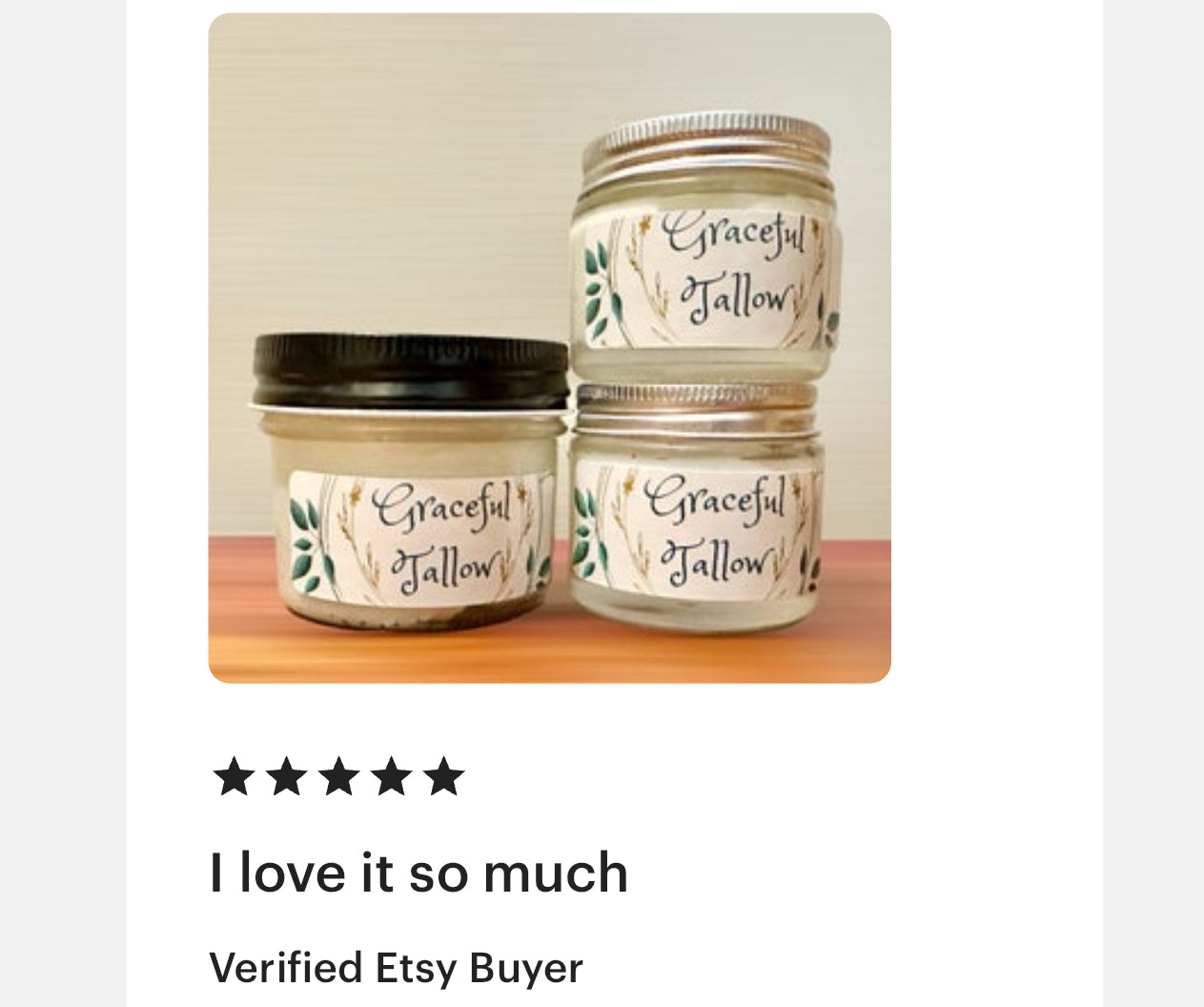Open the Graceful Tallow jars review photo
The image size is (1204, 1007).
coord(549,348)
